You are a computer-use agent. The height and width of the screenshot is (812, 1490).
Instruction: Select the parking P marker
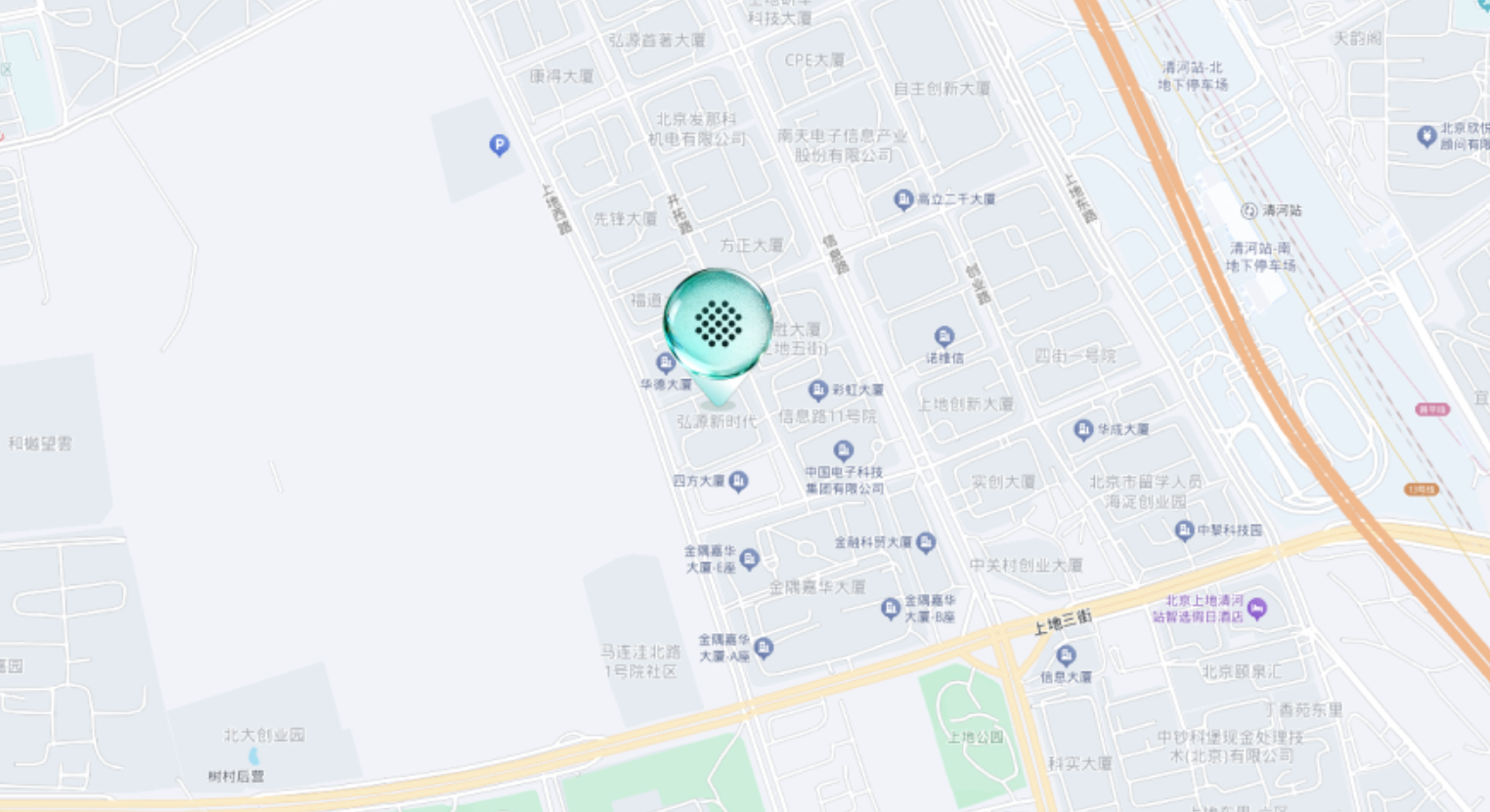499,146
